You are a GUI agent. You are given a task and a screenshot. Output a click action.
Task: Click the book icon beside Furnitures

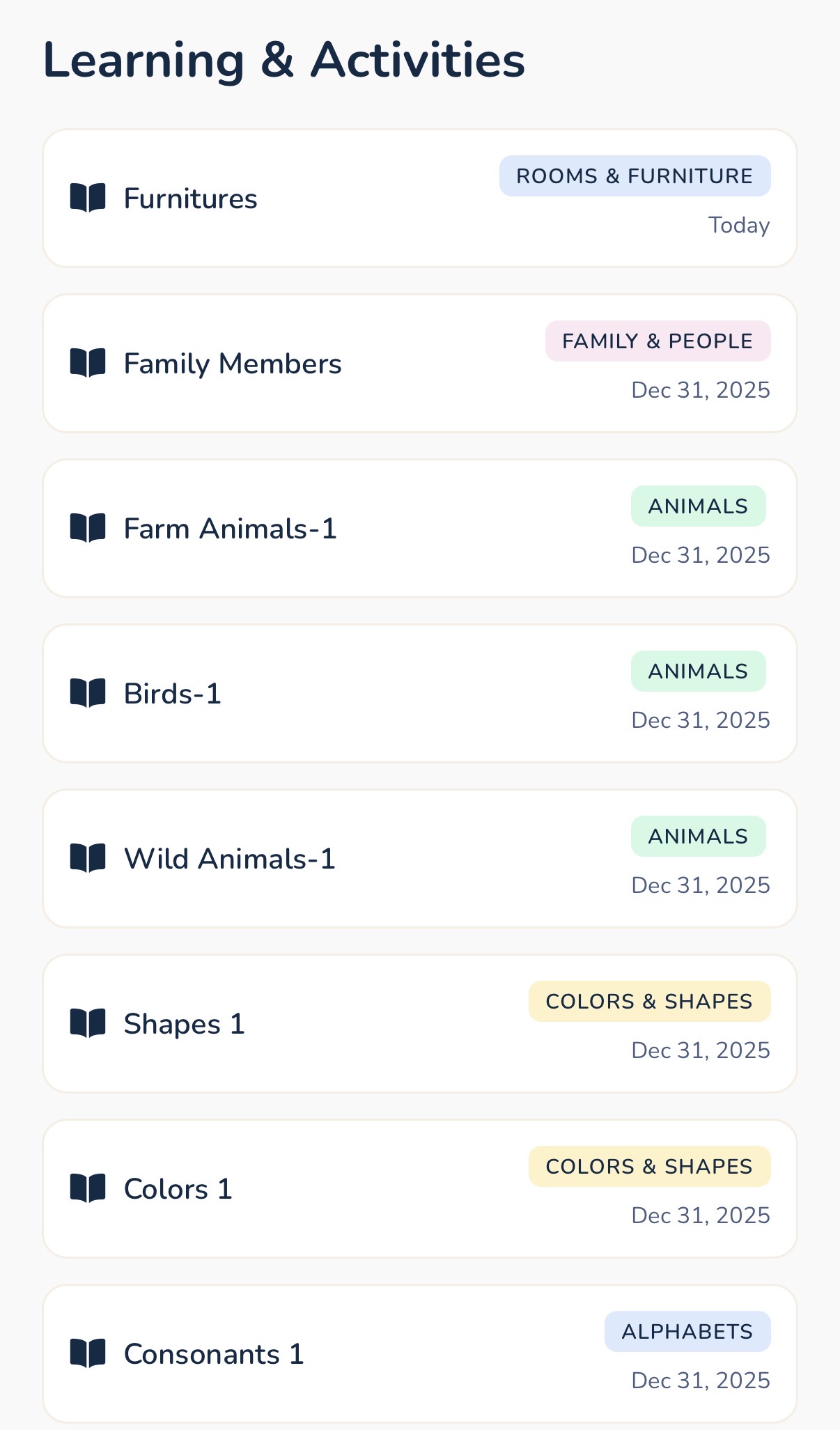point(88,198)
